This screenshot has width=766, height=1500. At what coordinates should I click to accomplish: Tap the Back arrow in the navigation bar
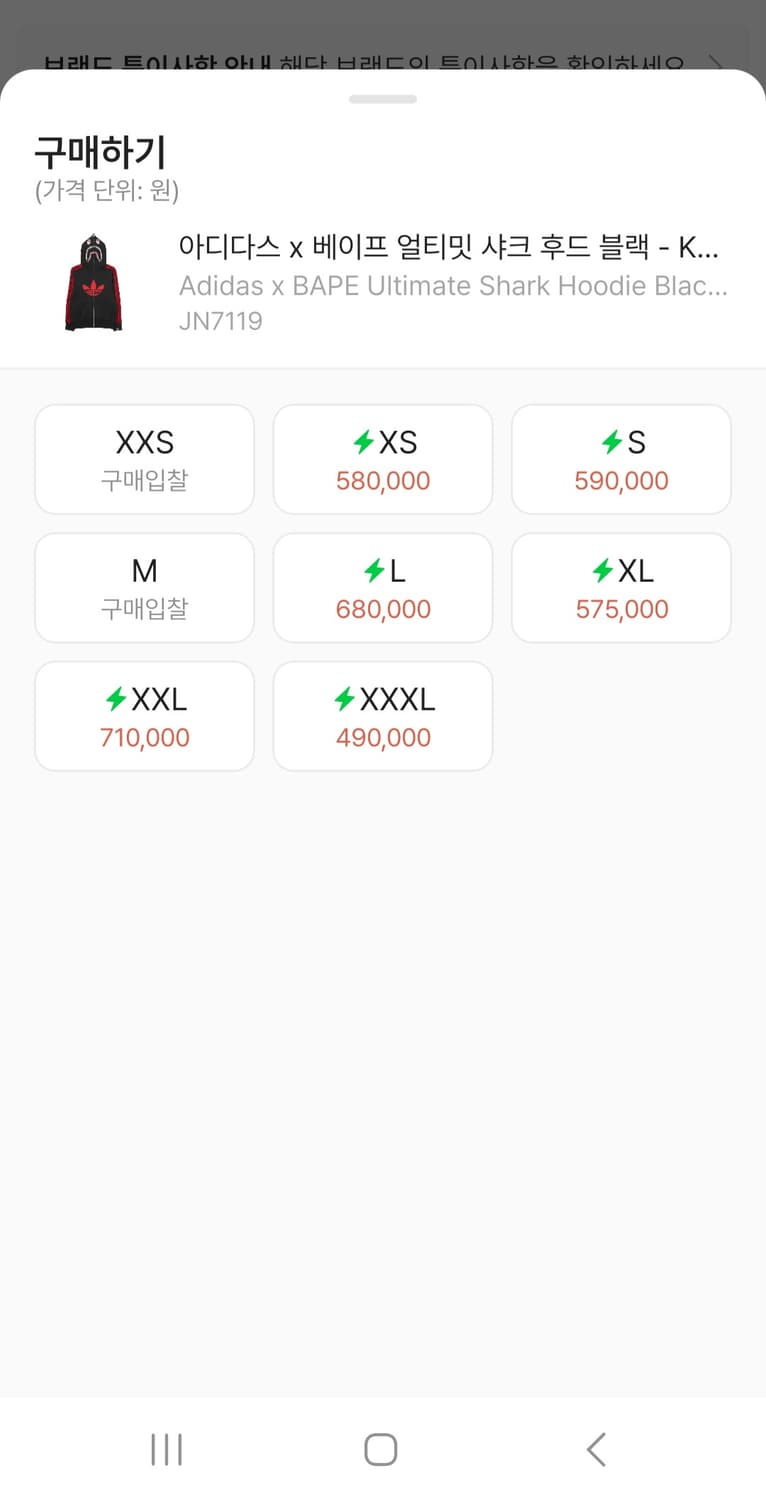click(595, 1447)
